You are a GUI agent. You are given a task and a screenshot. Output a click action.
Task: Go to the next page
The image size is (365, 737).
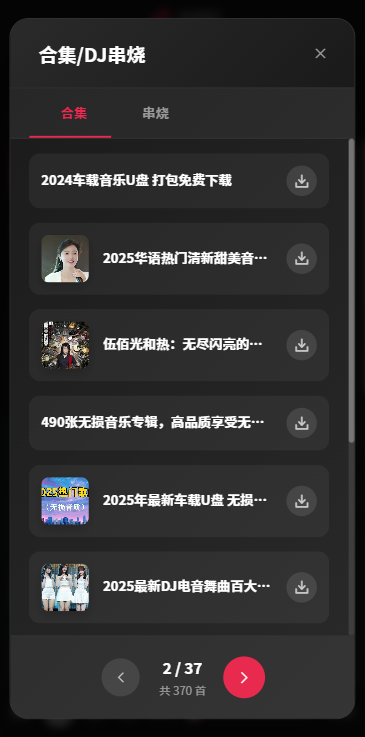click(x=244, y=677)
